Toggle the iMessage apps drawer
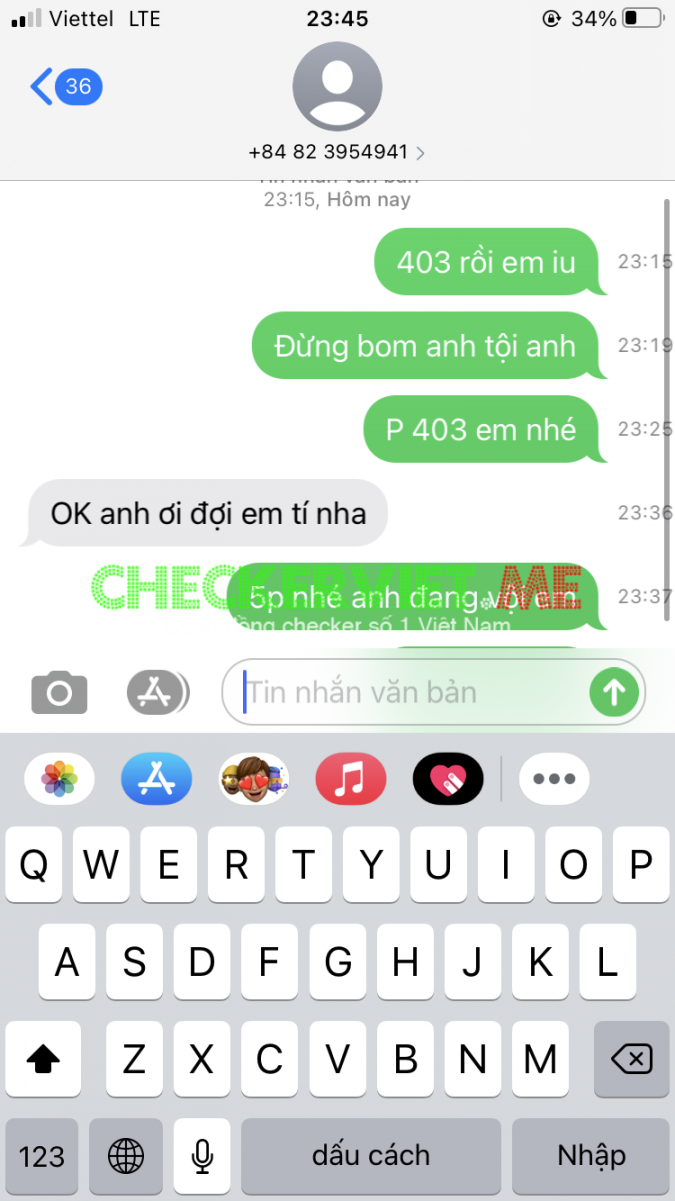675x1201 pixels. 157,692
